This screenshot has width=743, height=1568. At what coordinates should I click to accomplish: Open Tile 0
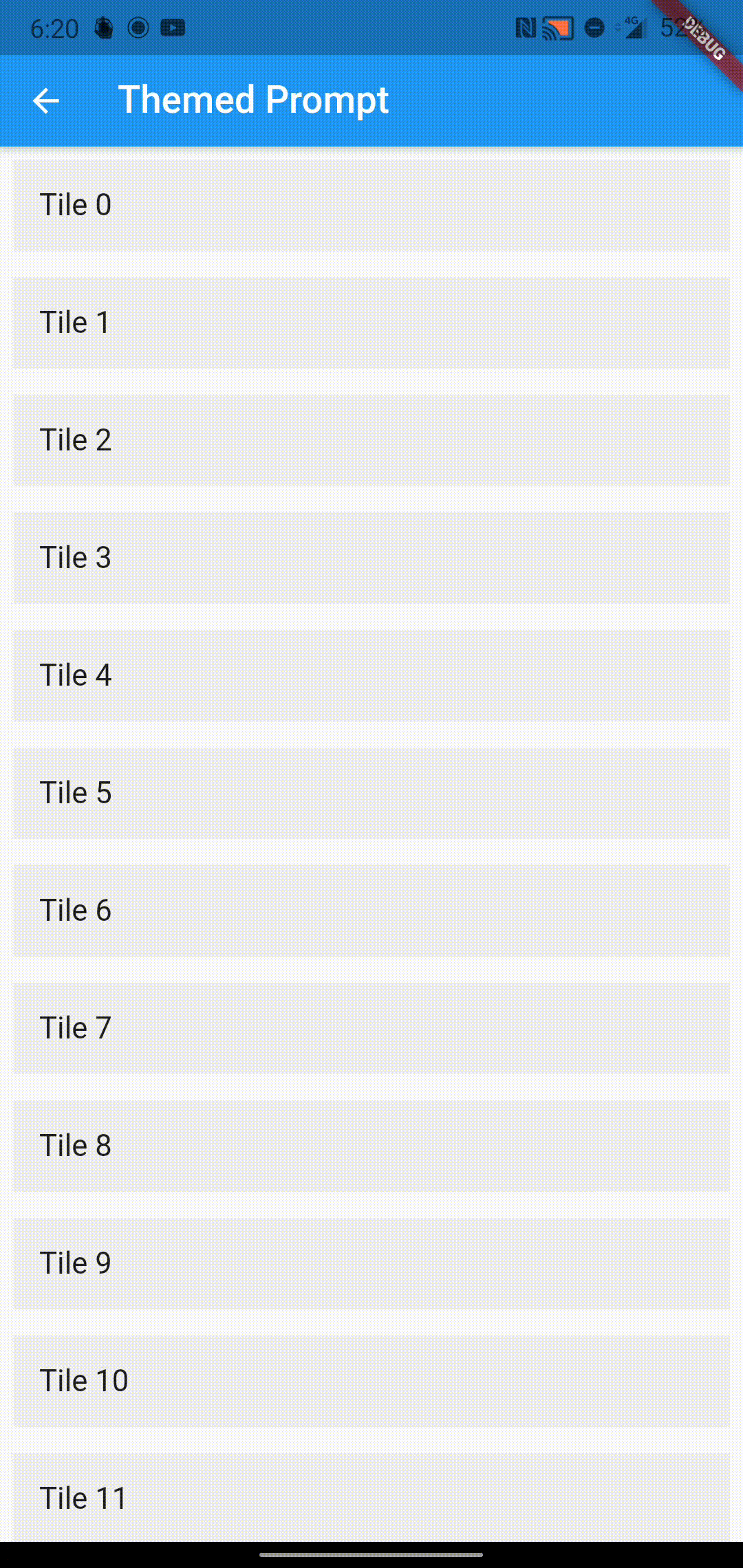click(x=371, y=205)
